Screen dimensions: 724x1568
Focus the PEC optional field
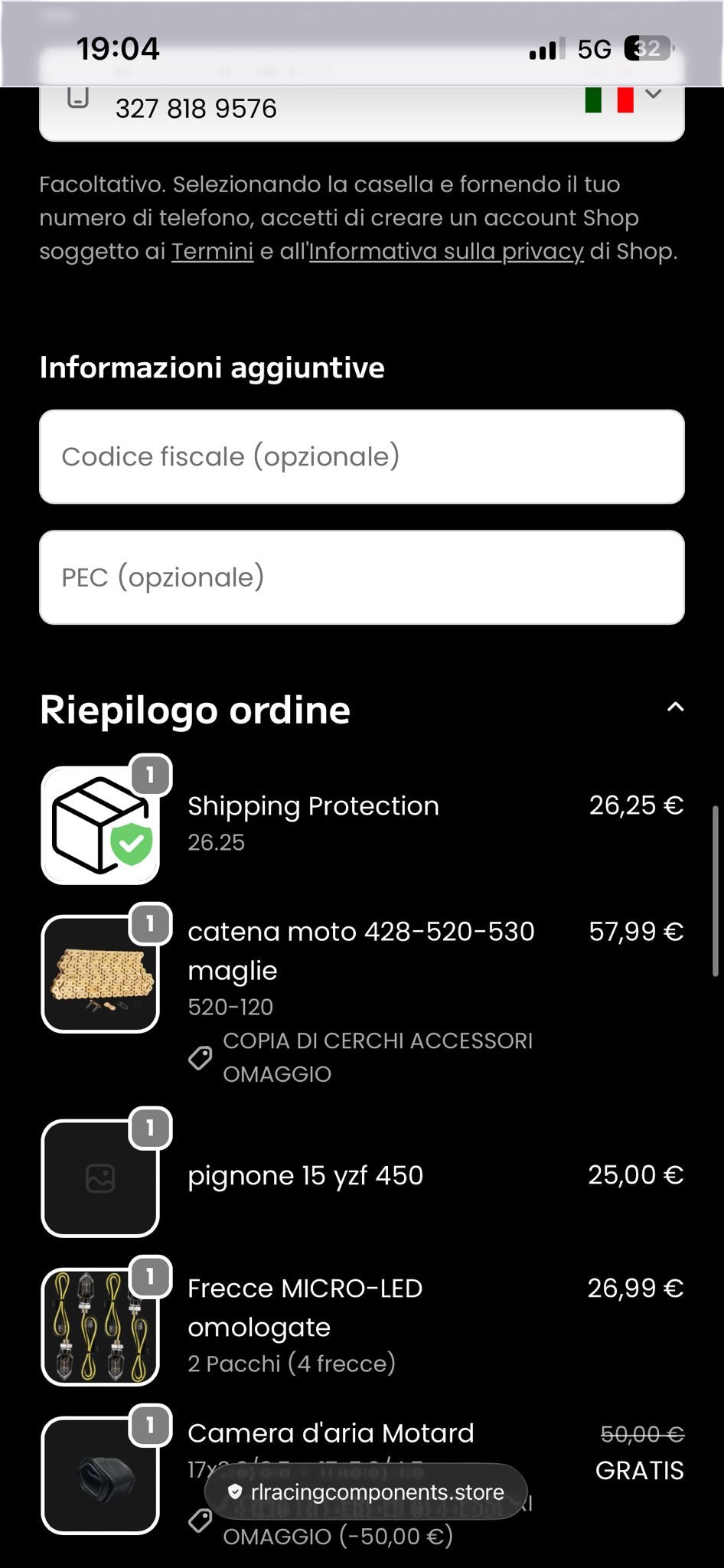coord(361,577)
